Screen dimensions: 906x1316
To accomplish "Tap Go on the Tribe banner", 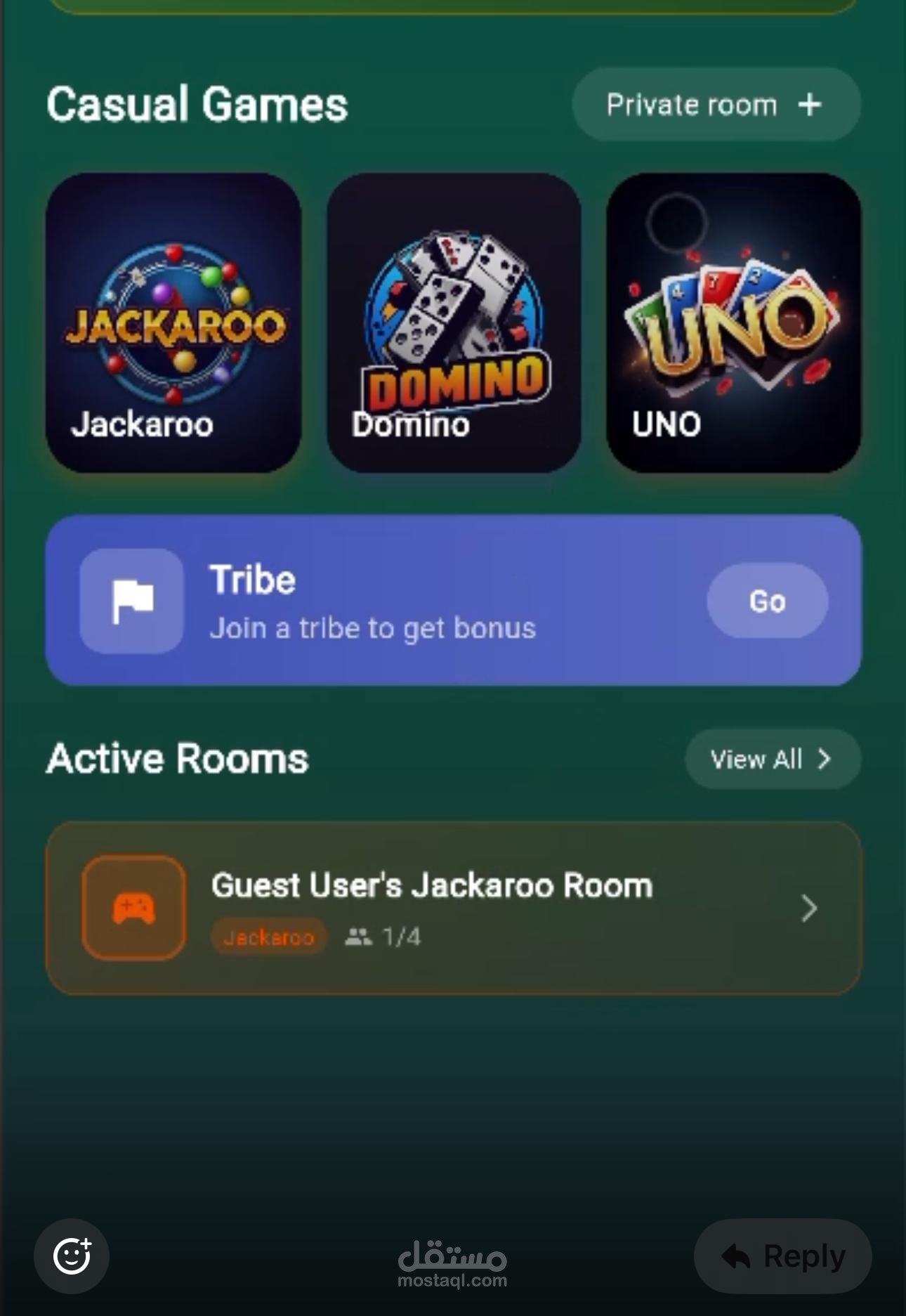I will 767,601.
